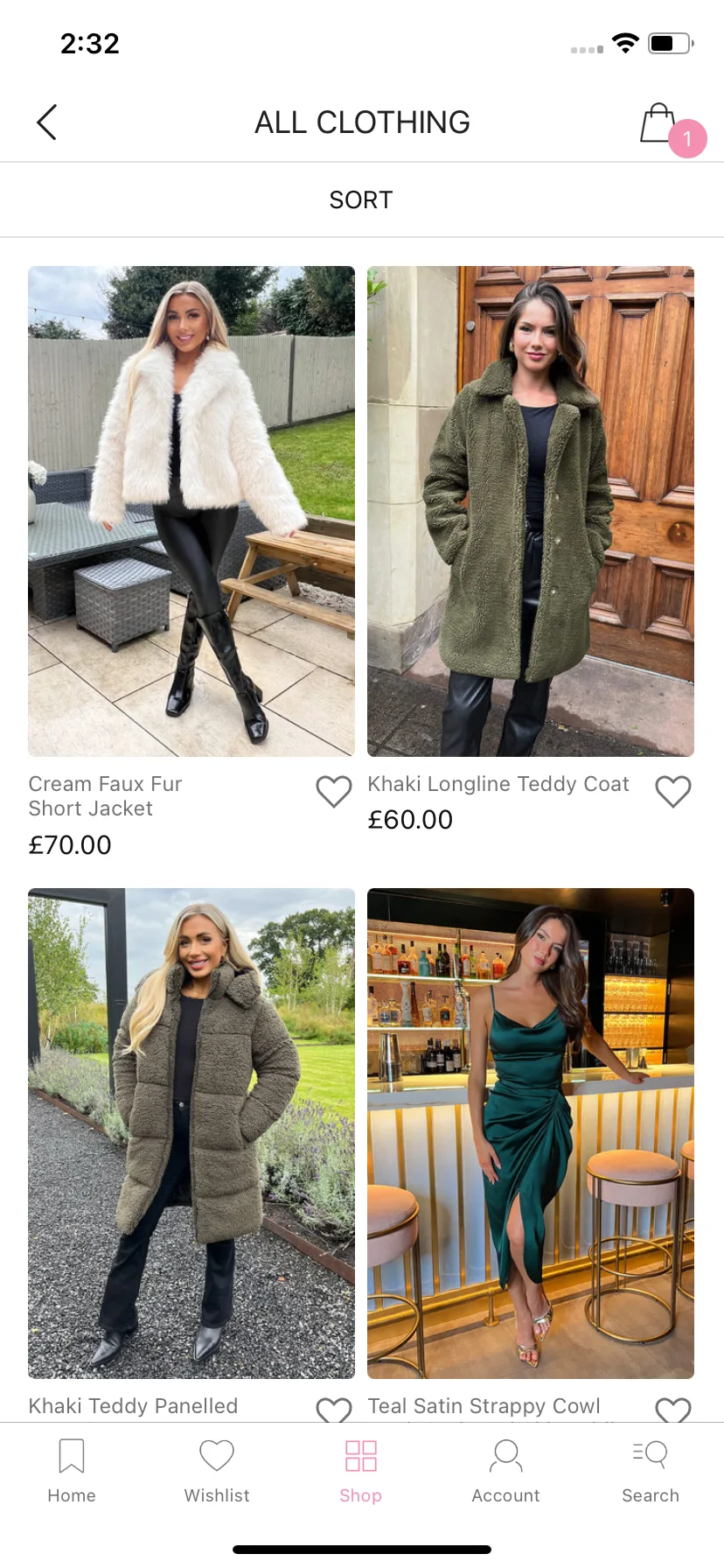Image resolution: width=724 pixels, height=1568 pixels.
Task: Open the Wishlist tab
Action: pos(217,1470)
